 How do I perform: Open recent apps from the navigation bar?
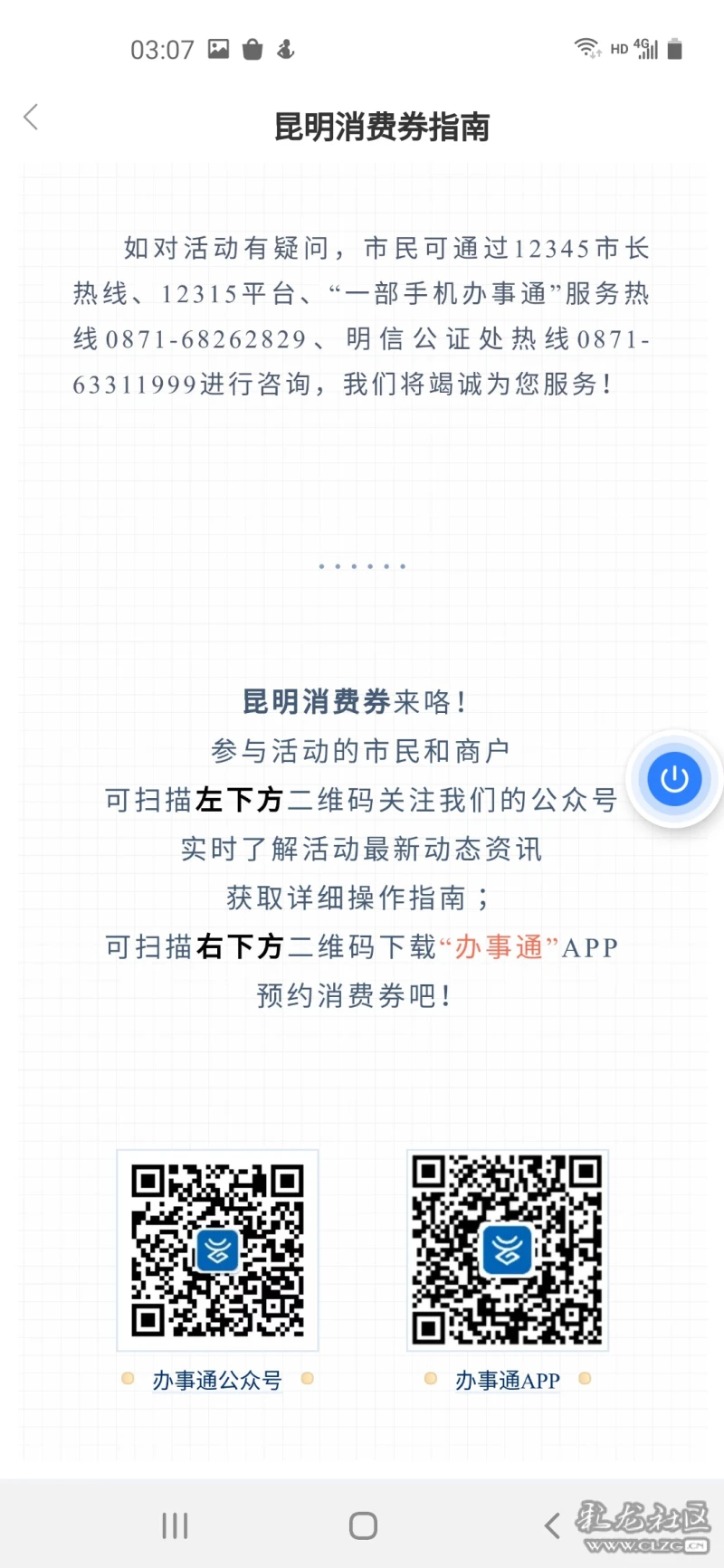[175, 1525]
